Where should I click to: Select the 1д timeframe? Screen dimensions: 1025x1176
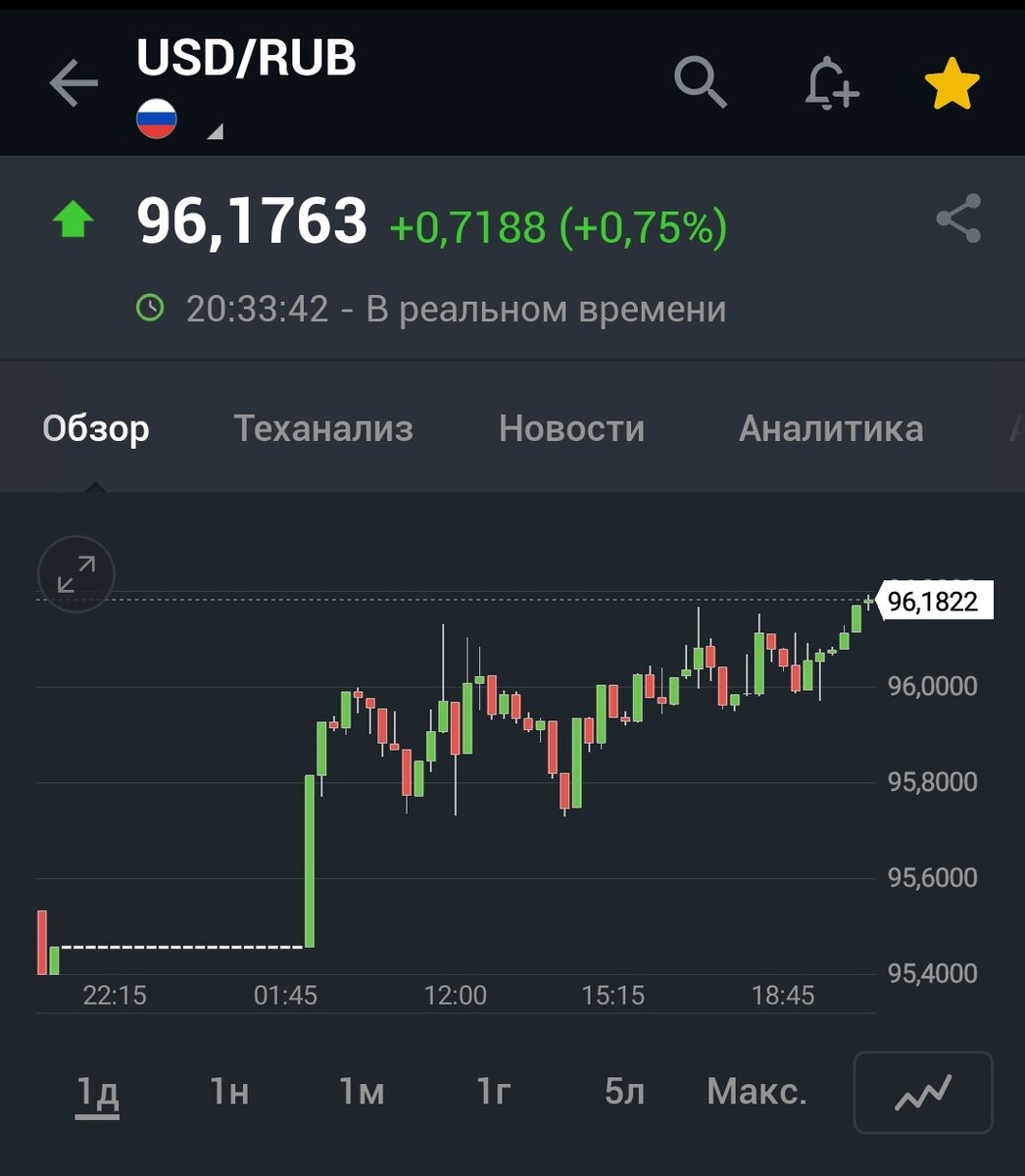coord(97,1091)
